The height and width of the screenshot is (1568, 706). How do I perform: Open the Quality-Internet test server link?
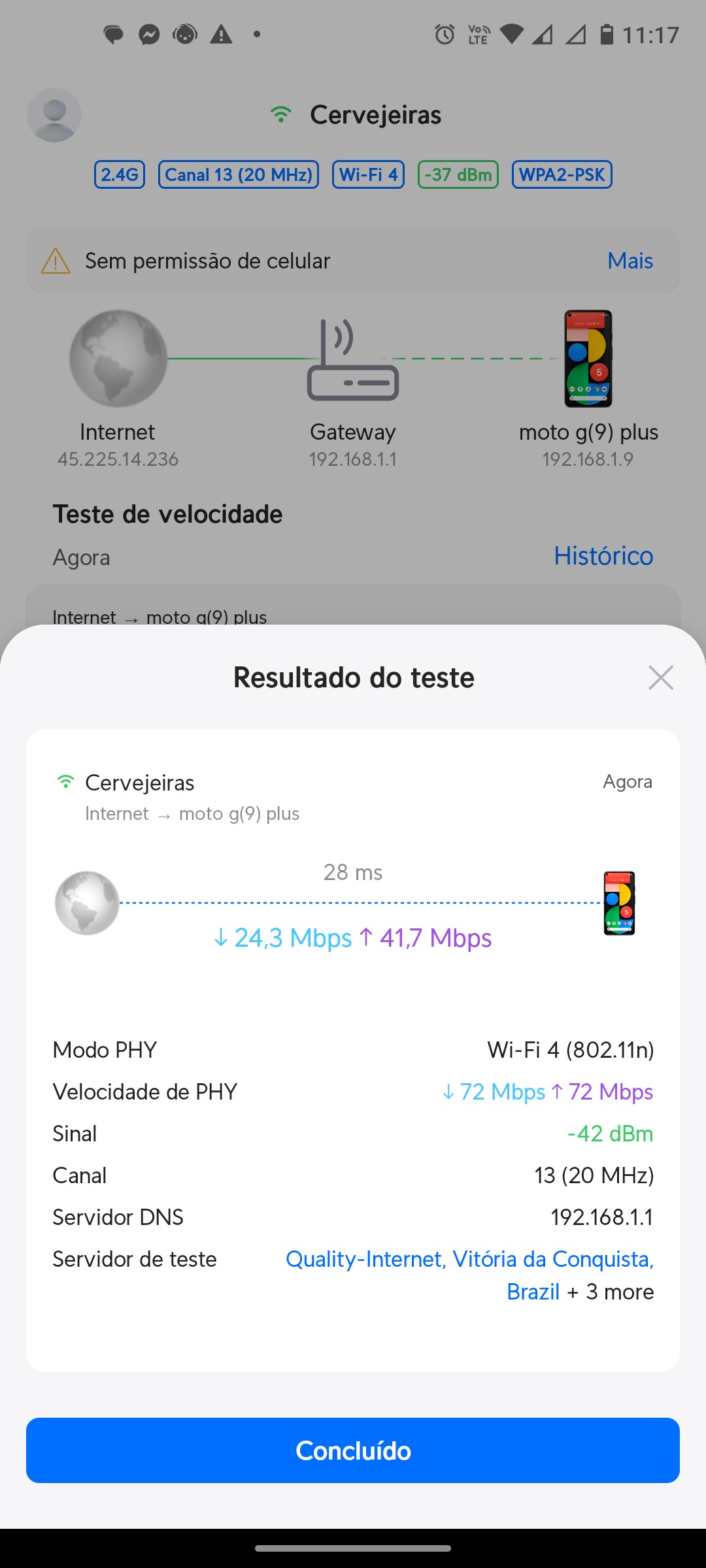point(469,1259)
